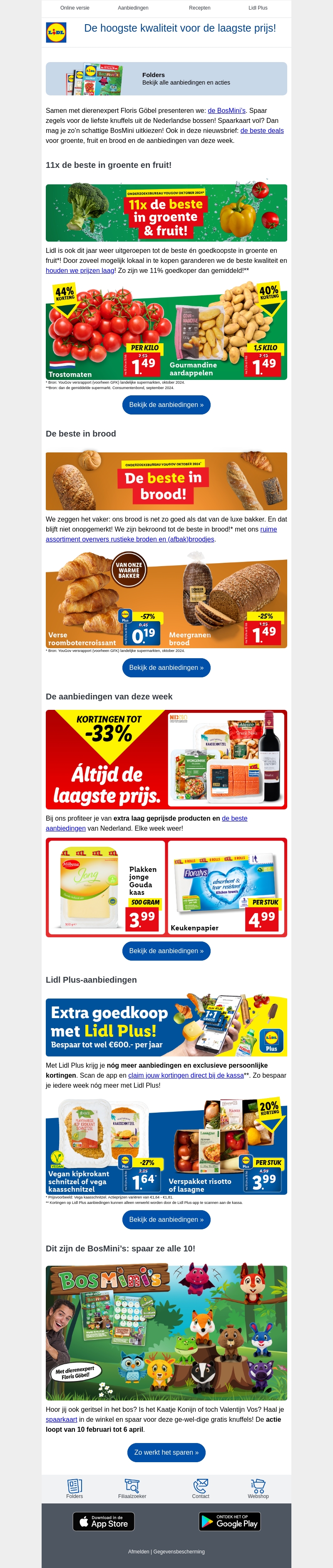Viewport: 333px width, 1568px height.
Task: Open the 'Kortingen tot -33%' banner
Action: tap(166, 759)
